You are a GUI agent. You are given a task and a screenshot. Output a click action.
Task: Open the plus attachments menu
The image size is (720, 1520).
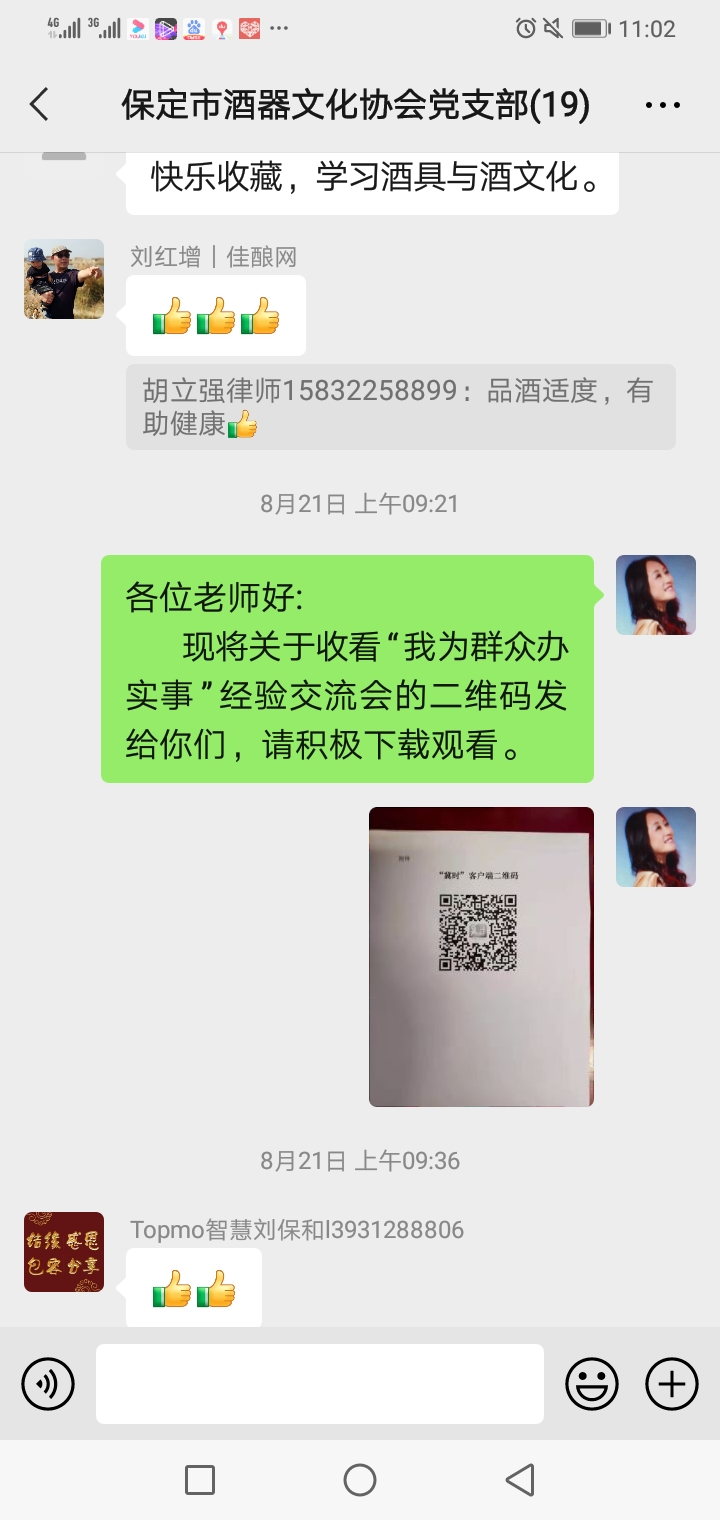[x=671, y=1384]
